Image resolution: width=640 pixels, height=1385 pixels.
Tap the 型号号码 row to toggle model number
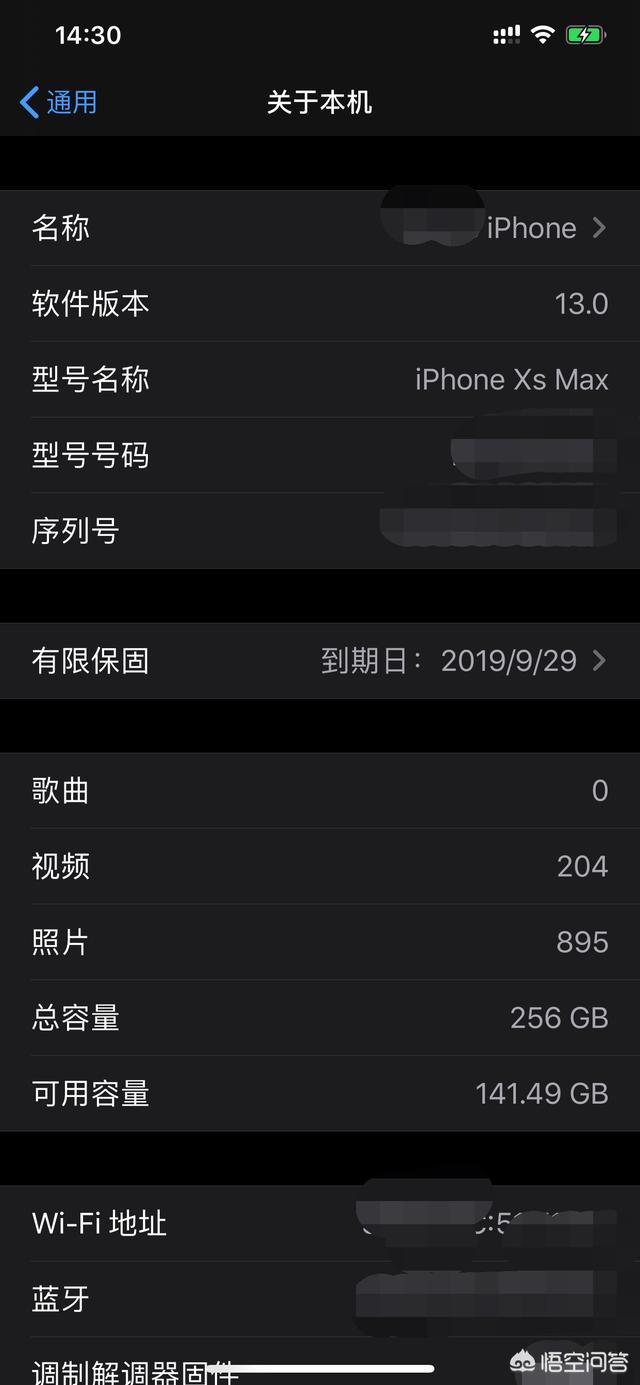(320, 456)
